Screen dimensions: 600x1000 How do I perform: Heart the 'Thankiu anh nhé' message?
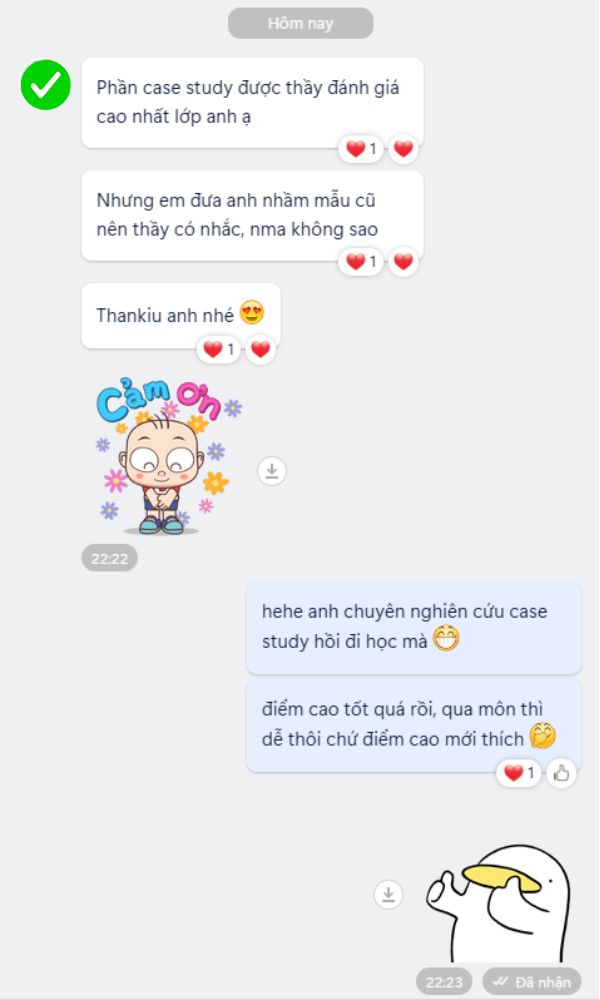[260, 350]
